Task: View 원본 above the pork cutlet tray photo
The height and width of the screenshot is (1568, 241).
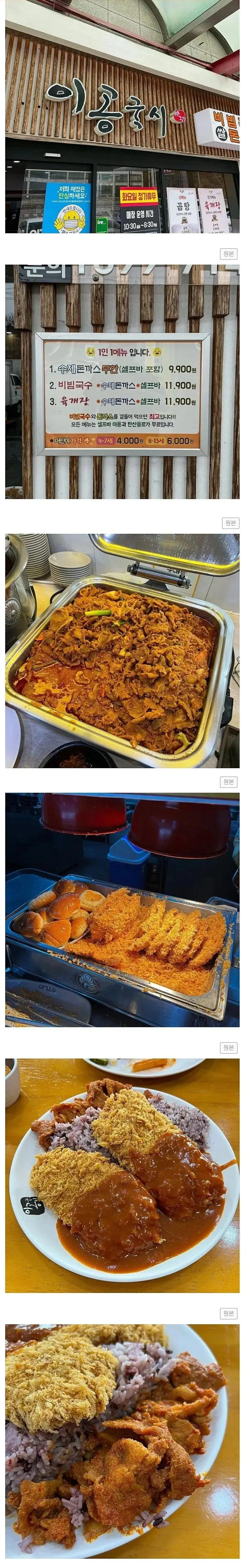Action: point(230,781)
